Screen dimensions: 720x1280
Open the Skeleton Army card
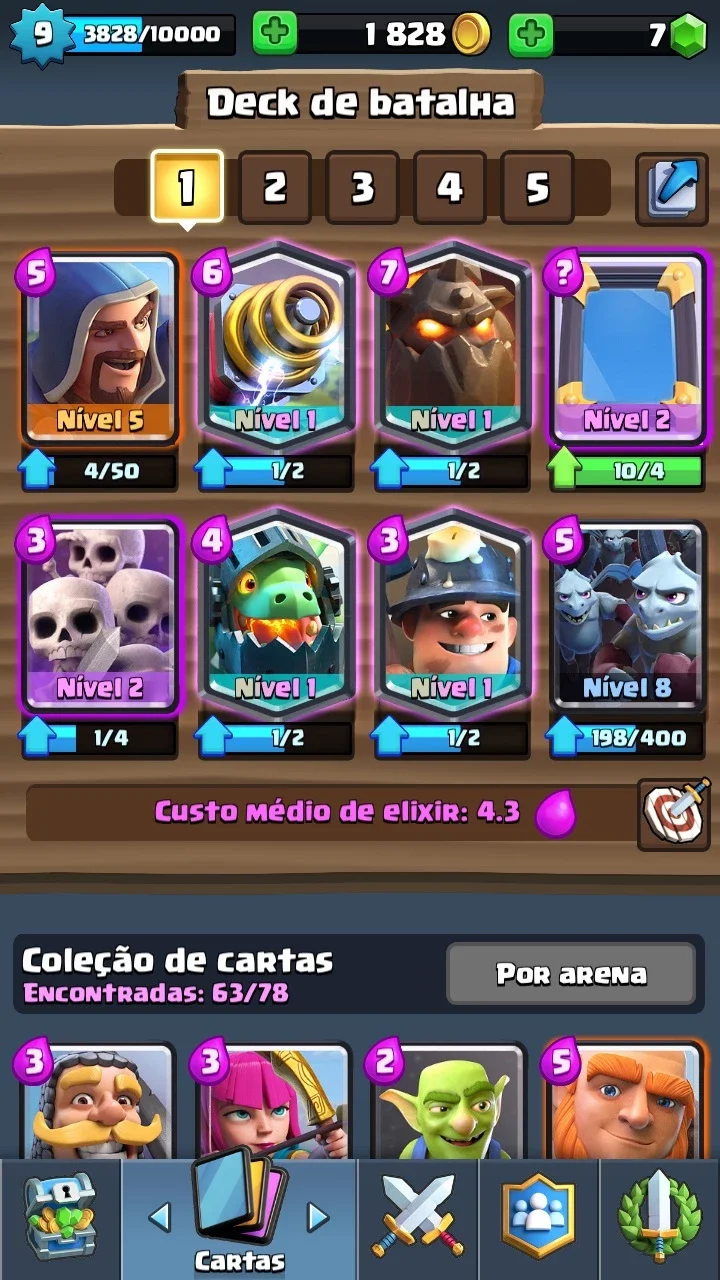pos(99,614)
